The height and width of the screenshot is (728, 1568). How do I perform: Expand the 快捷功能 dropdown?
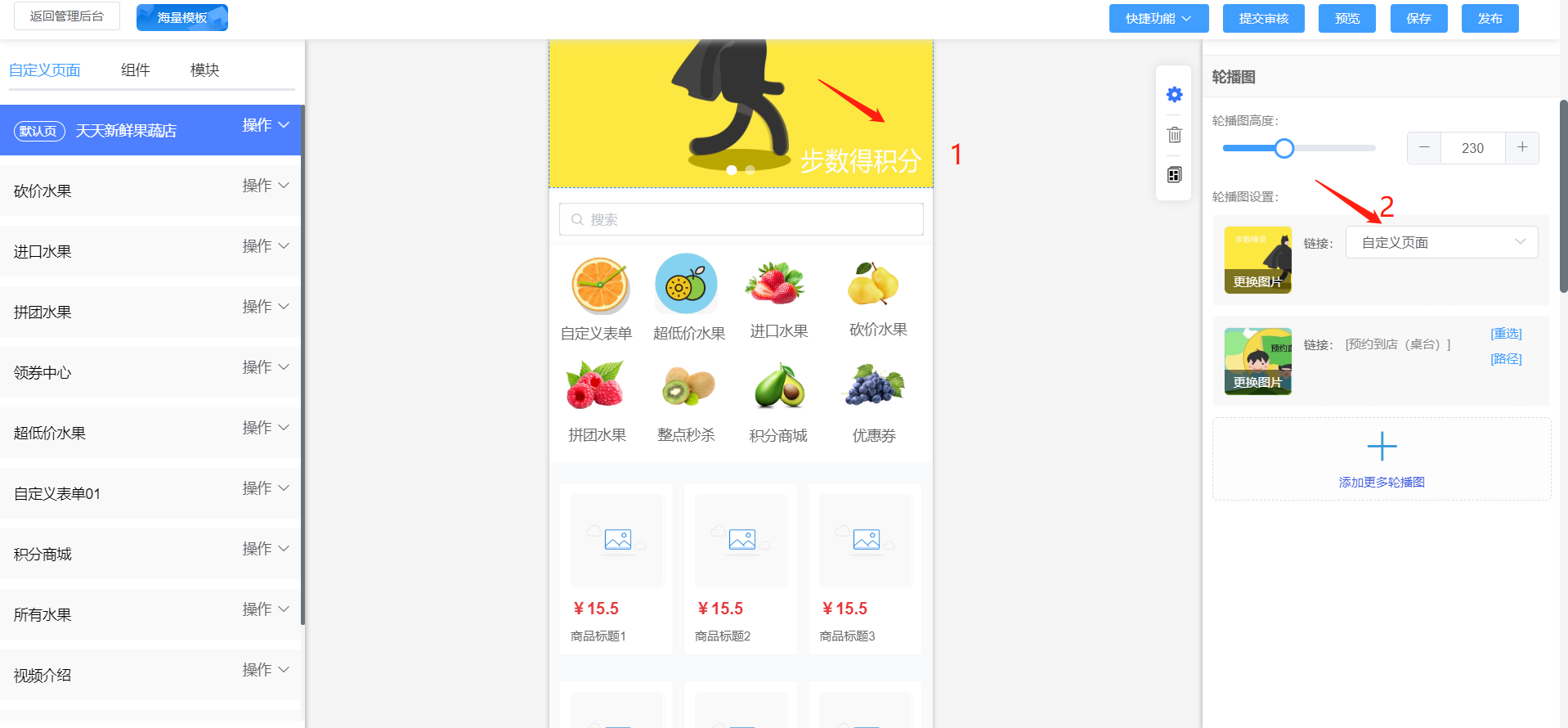click(x=1158, y=19)
